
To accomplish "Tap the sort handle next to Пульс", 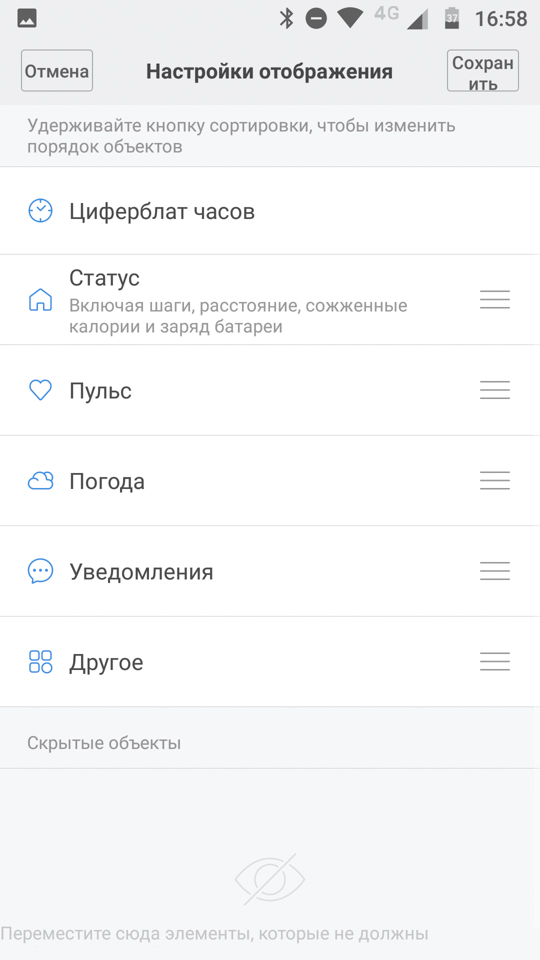I will tap(495, 390).
